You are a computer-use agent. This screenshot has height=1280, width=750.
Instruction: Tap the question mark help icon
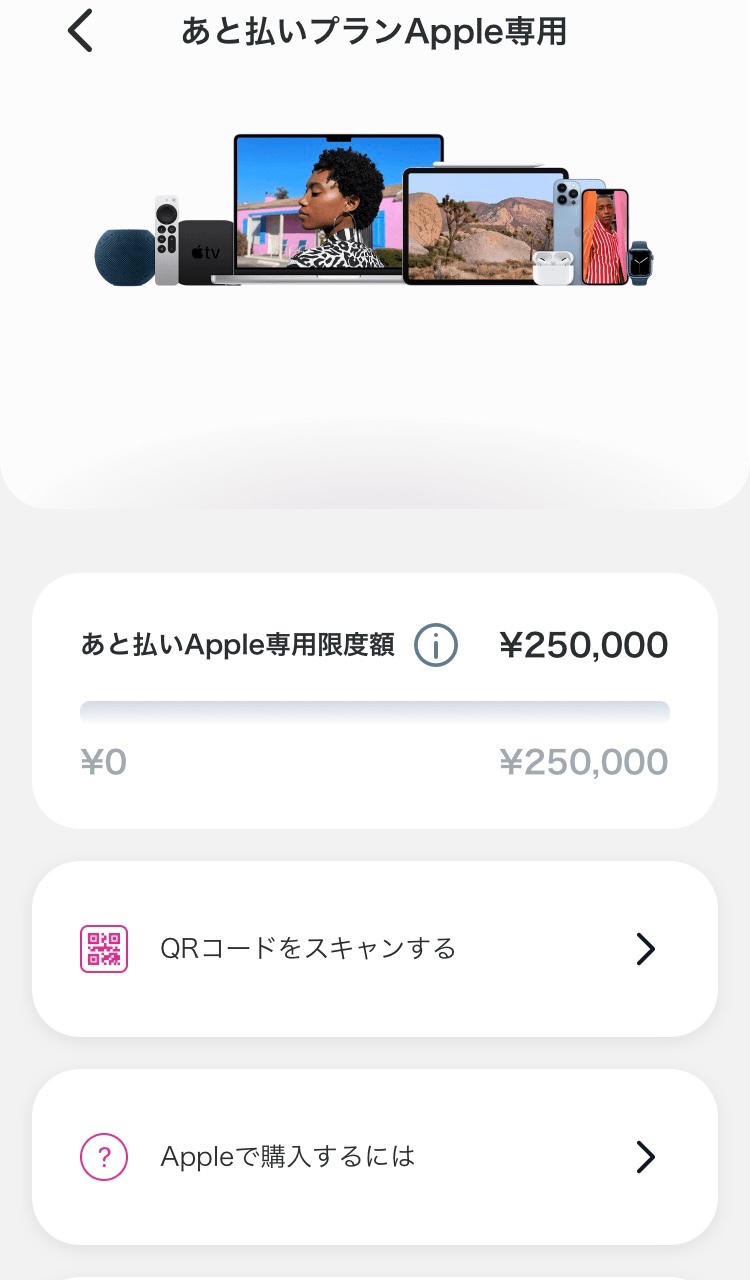click(x=103, y=1156)
